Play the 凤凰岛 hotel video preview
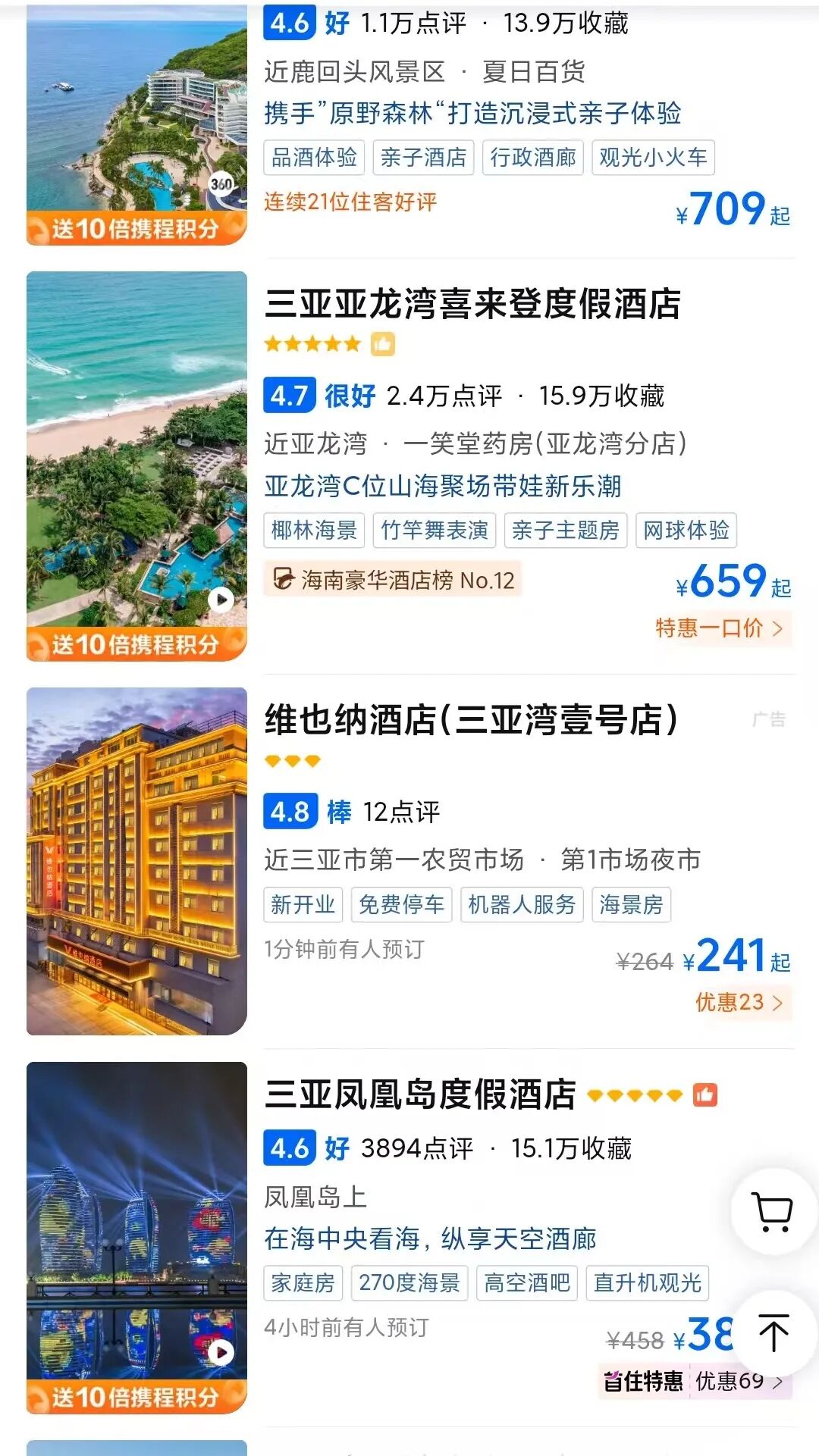Screen dimensions: 819x1456 (x=221, y=1351)
